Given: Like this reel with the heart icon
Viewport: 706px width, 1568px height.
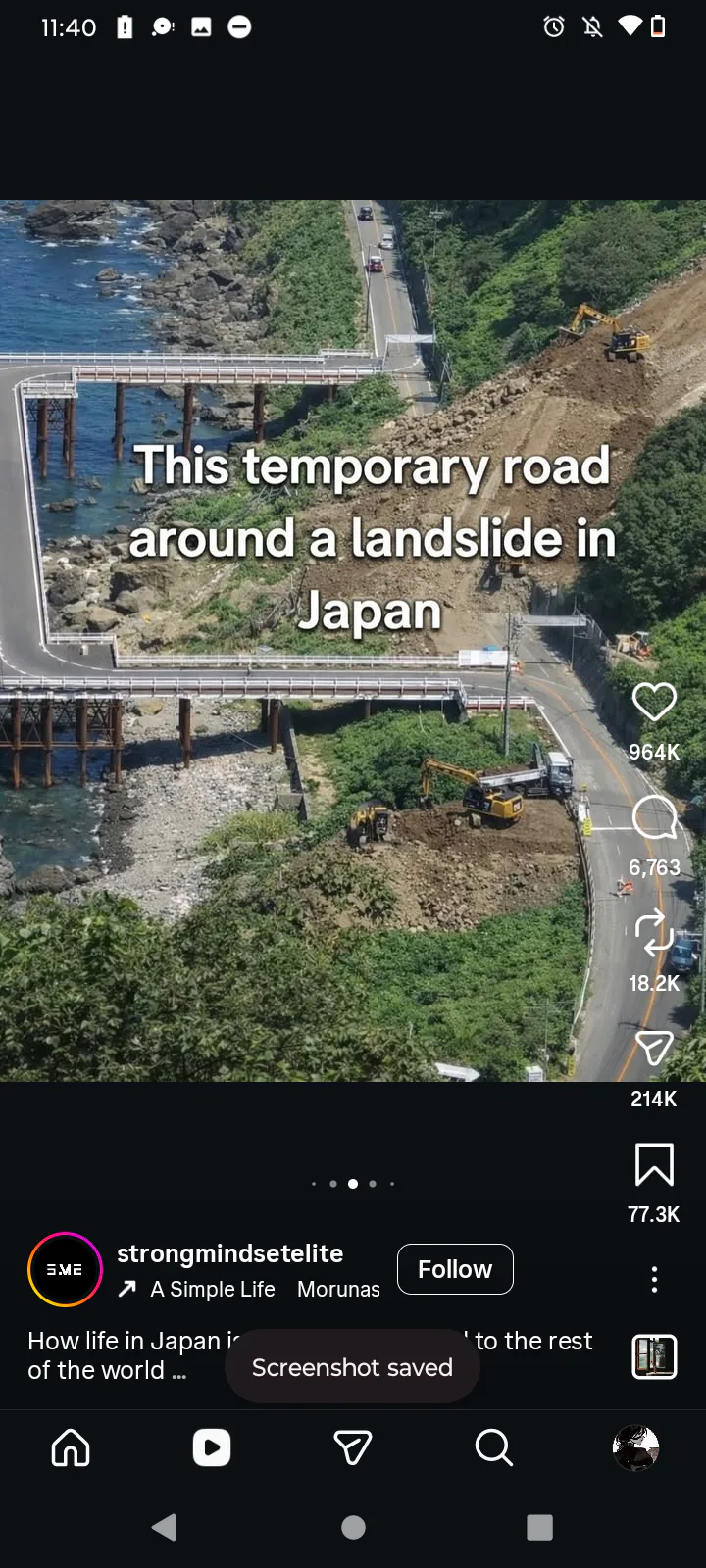Looking at the screenshot, I should (654, 702).
